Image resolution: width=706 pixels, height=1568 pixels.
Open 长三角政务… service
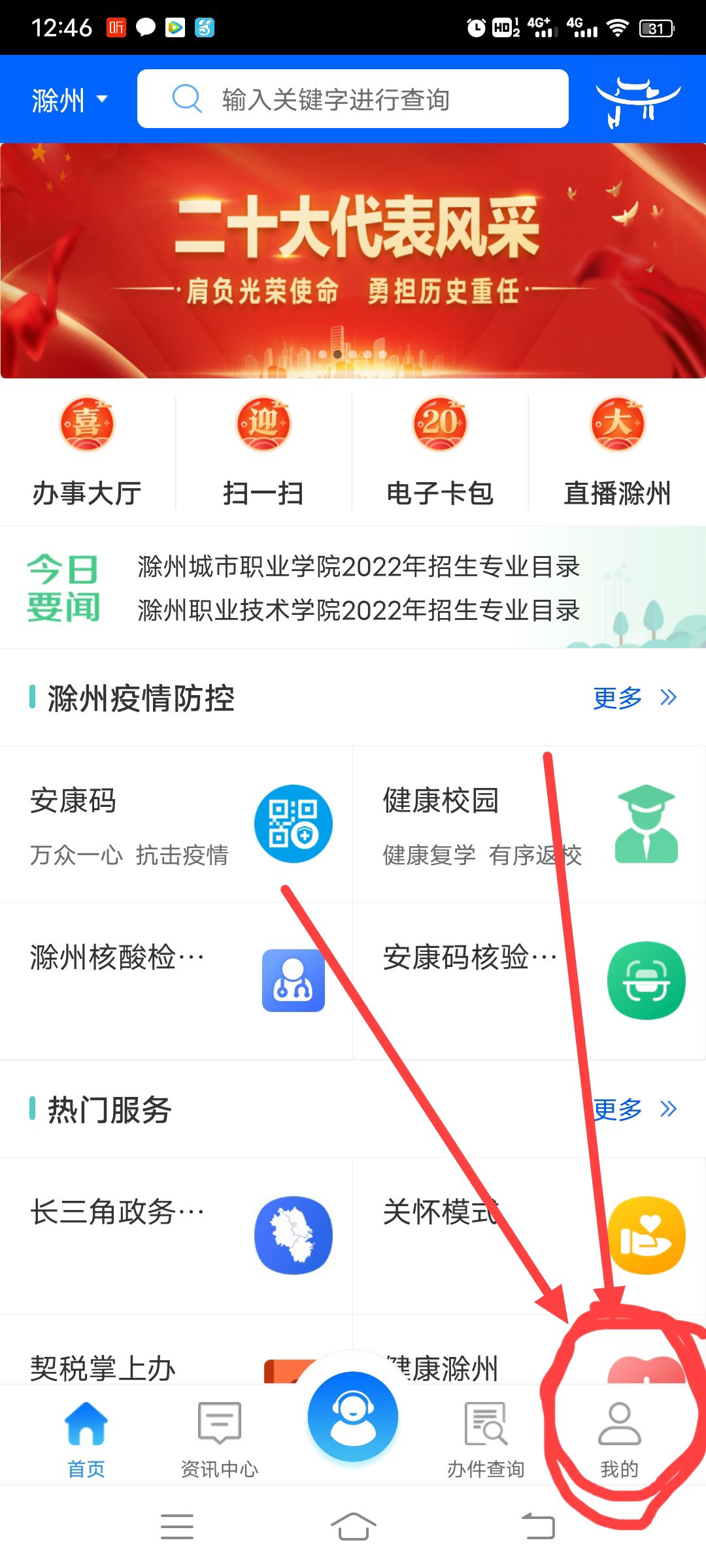(x=176, y=1235)
